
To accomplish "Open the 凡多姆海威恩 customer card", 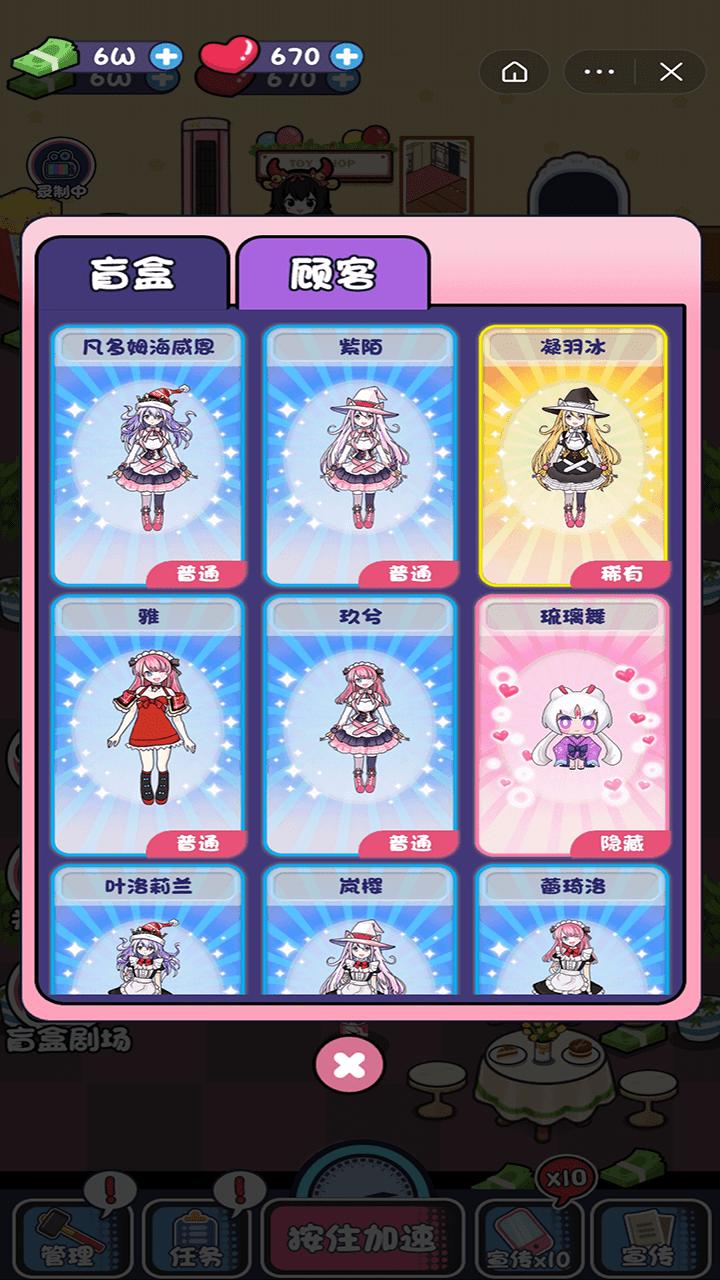I will tap(148, 455).
